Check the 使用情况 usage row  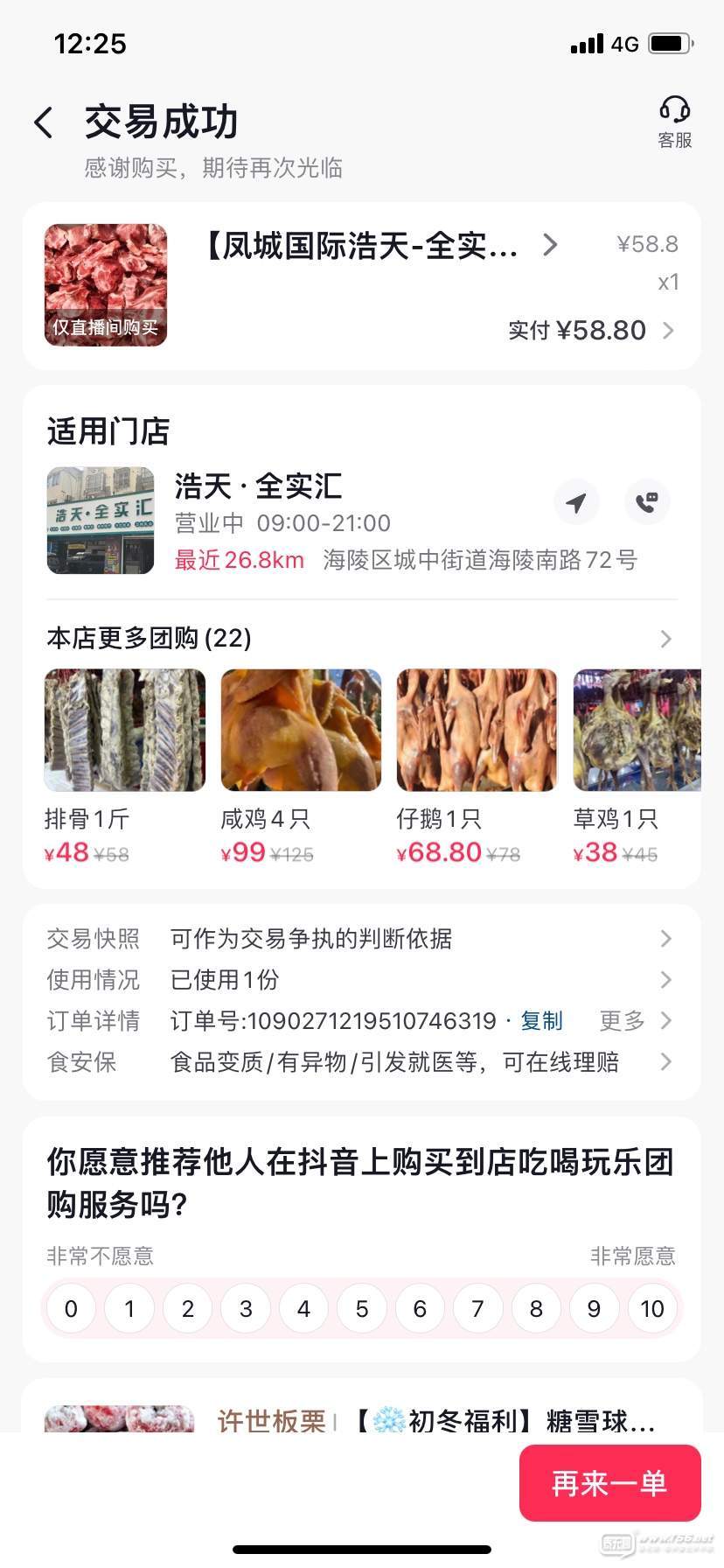click(359, 980)
